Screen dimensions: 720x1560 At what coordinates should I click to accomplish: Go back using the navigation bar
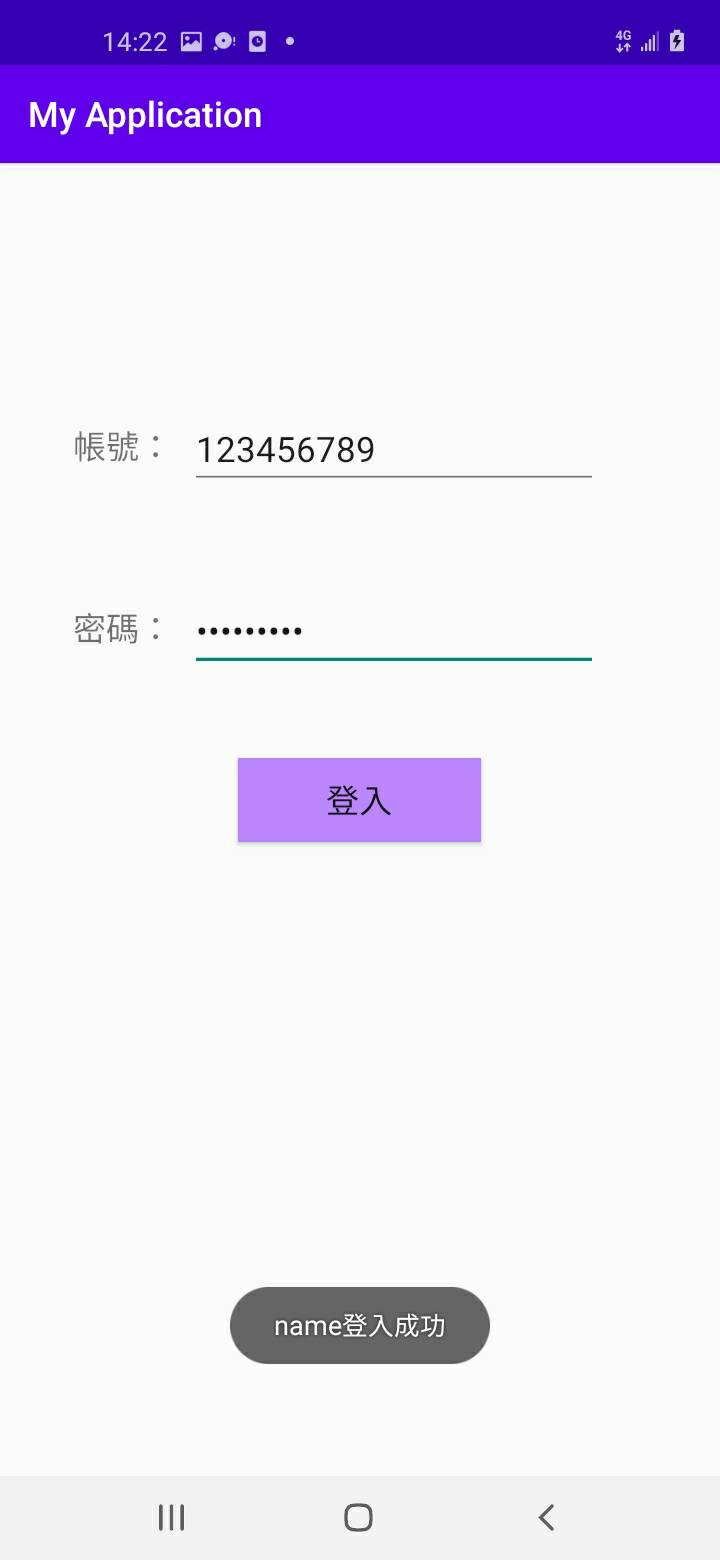click(x=546, y=1517)
